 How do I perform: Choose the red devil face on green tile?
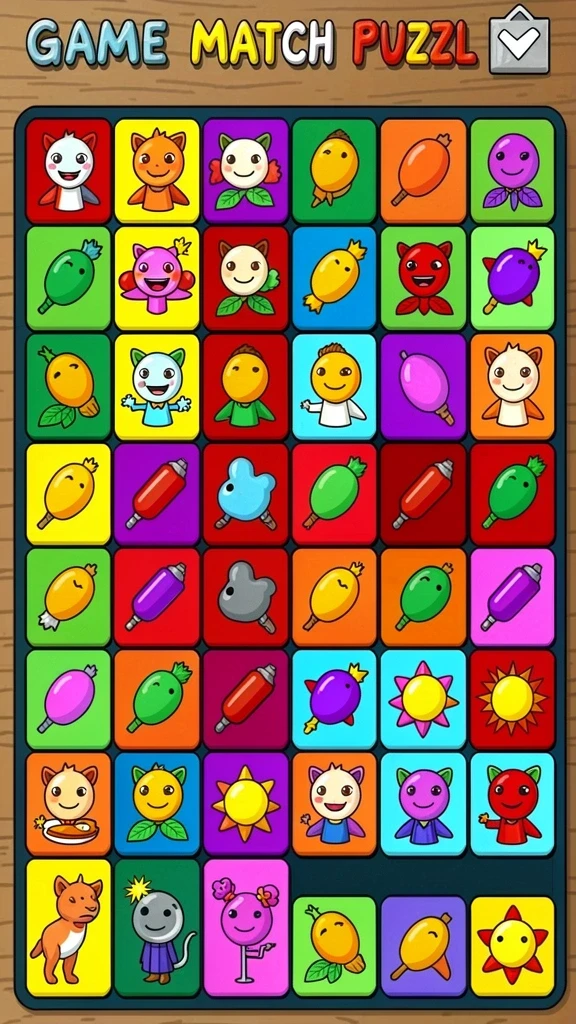click(423, 278)
